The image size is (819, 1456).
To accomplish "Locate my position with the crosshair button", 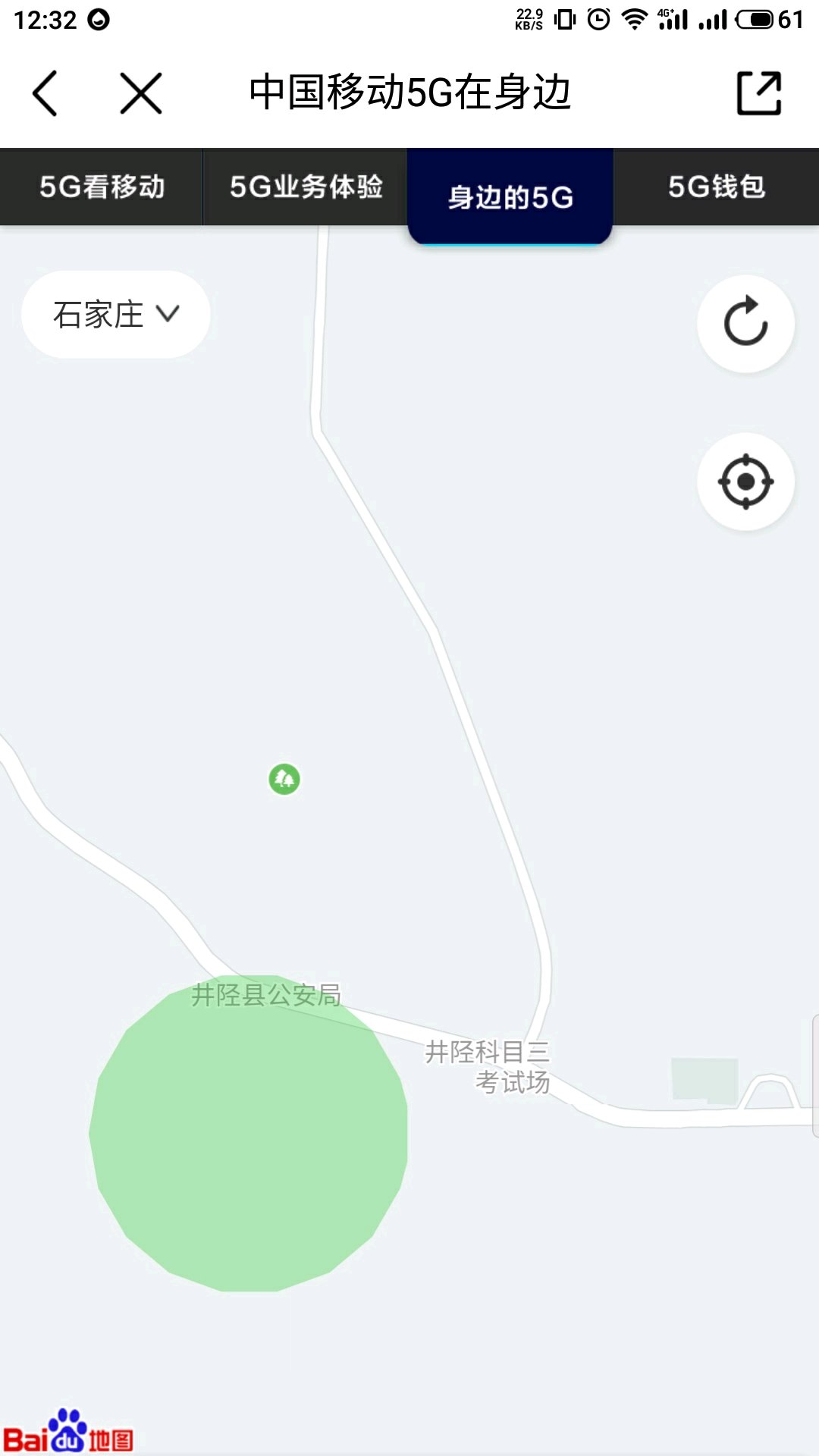I will (745, 482).
